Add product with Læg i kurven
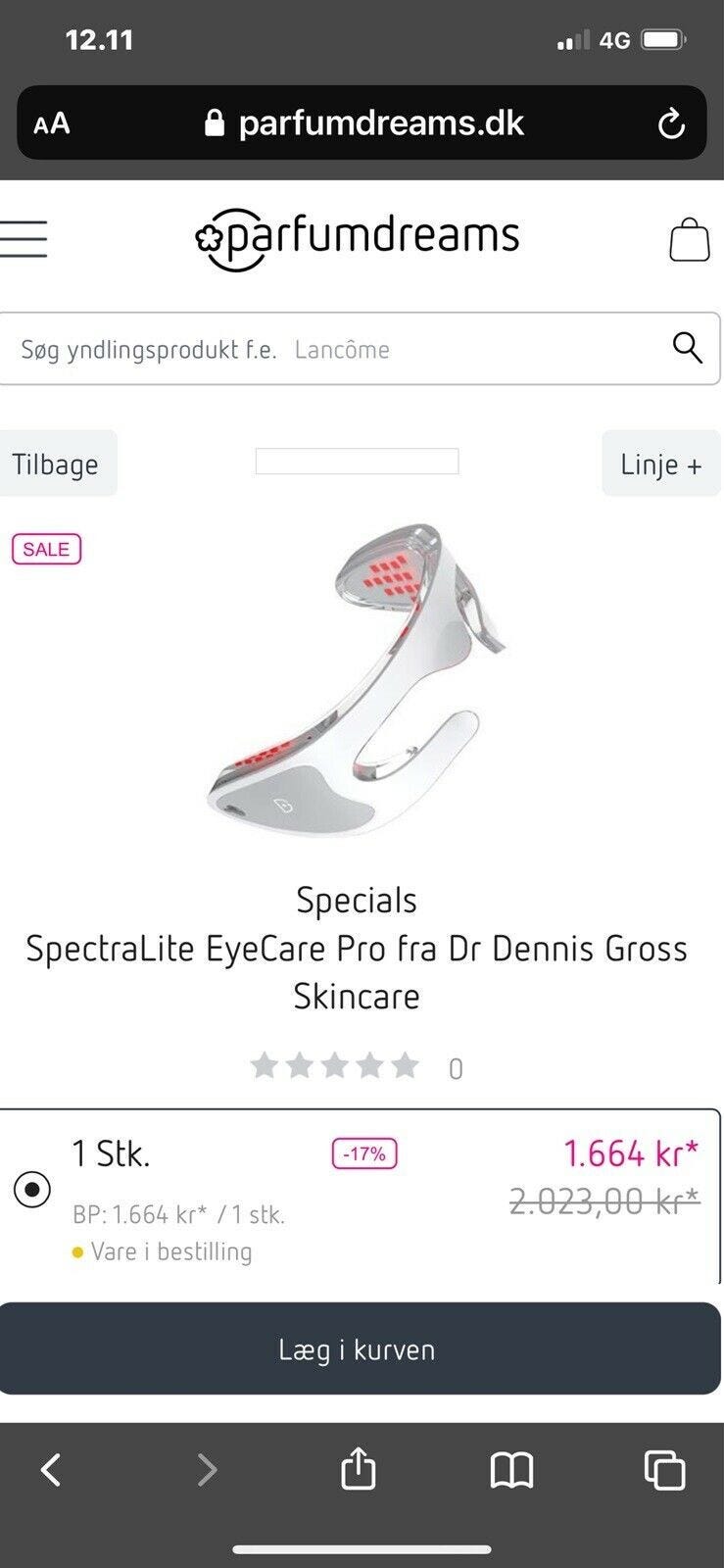Image resolution: width=724 pixels, height=1568 pixels. click(358, 1349)
